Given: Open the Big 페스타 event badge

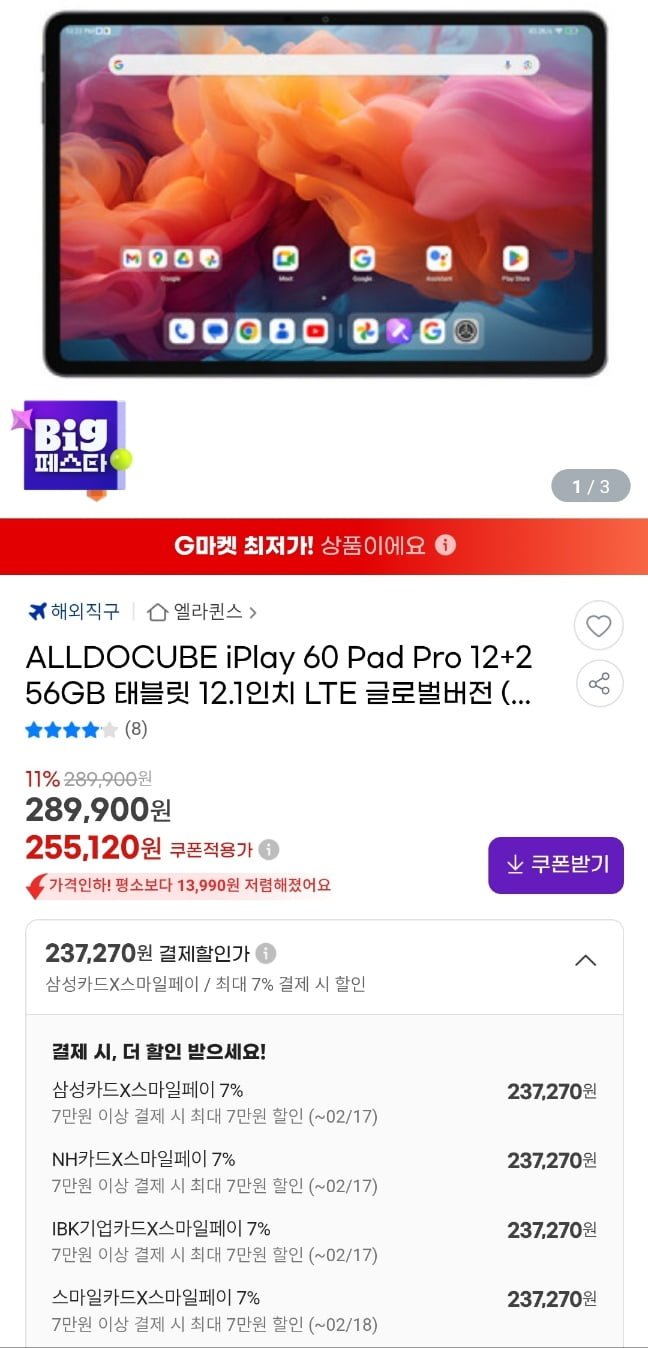Looking at the screenshot, I should [72, 445].
